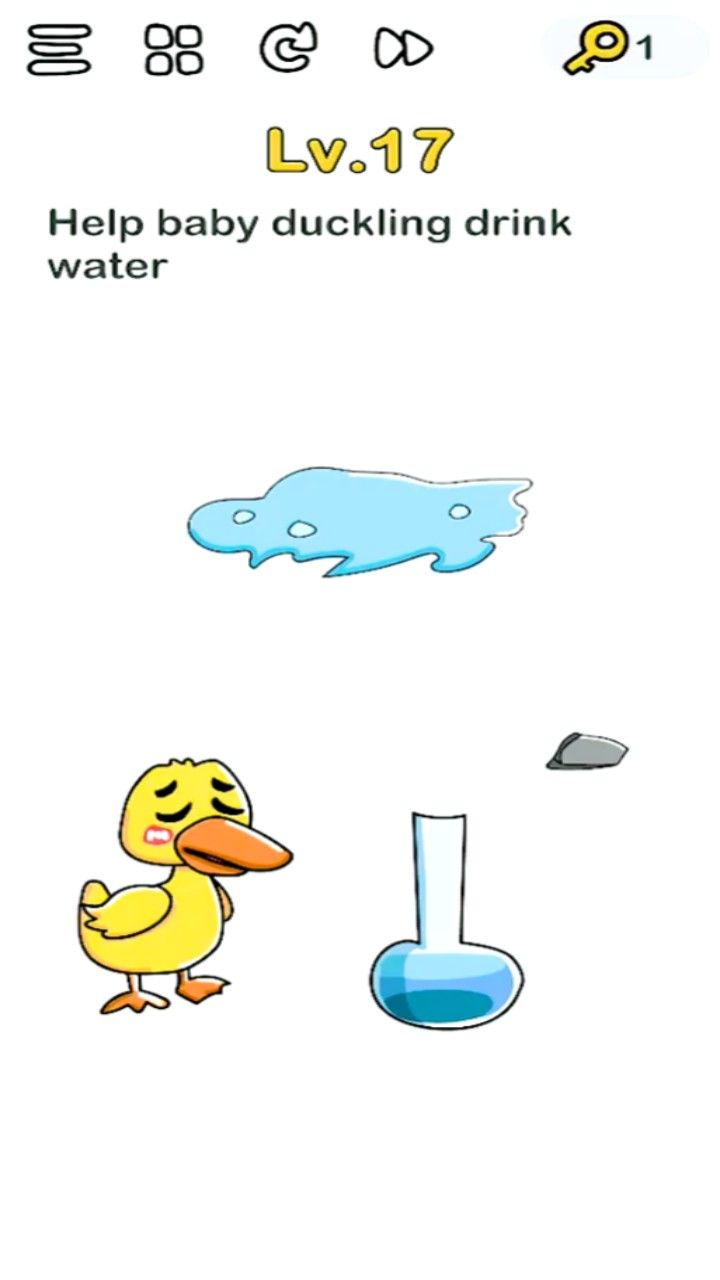Screen dimensions: 720x1280
Task: Skip this level with fast-forward
Action: pos(403,48)
